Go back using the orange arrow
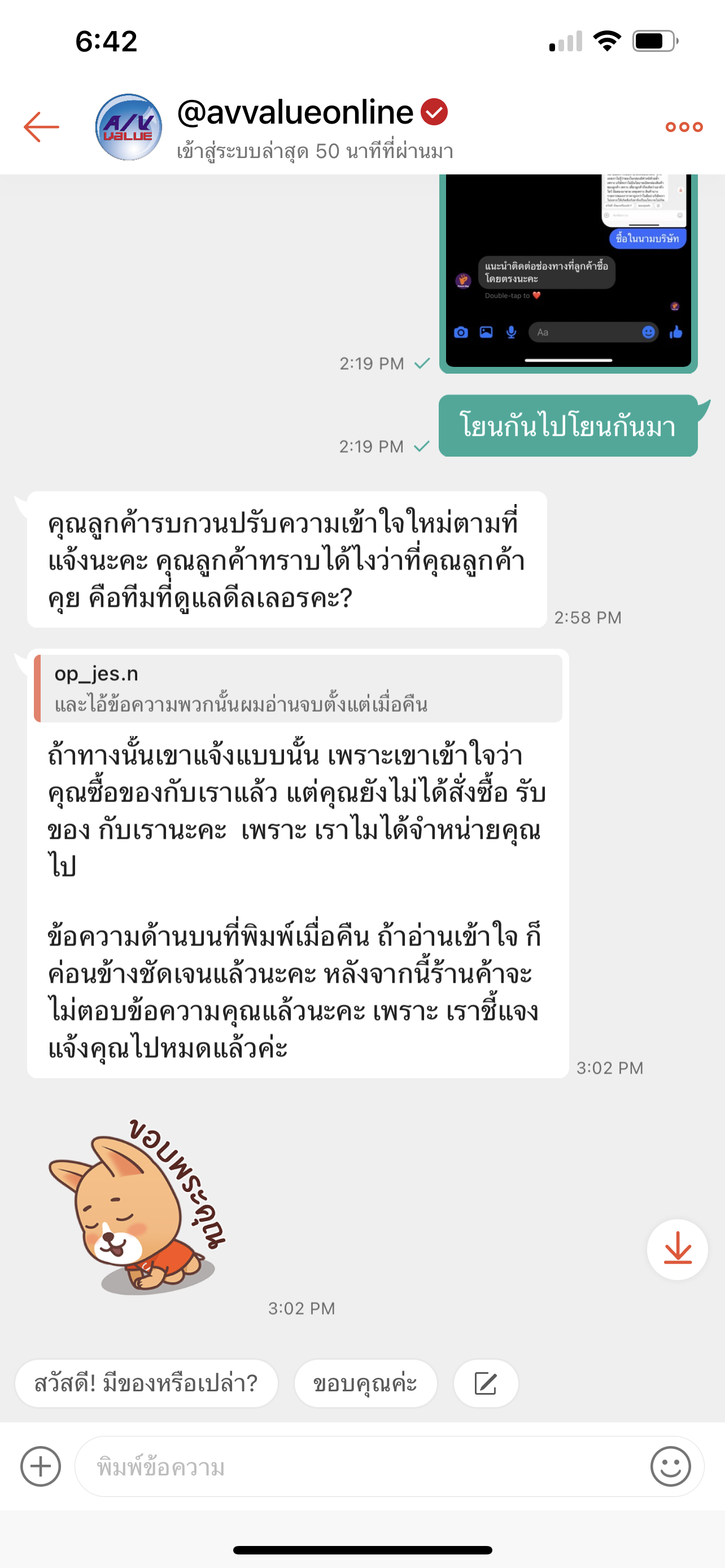This screenshot has height=1568, width=725. pyautogui.click(x=41, y=126)
